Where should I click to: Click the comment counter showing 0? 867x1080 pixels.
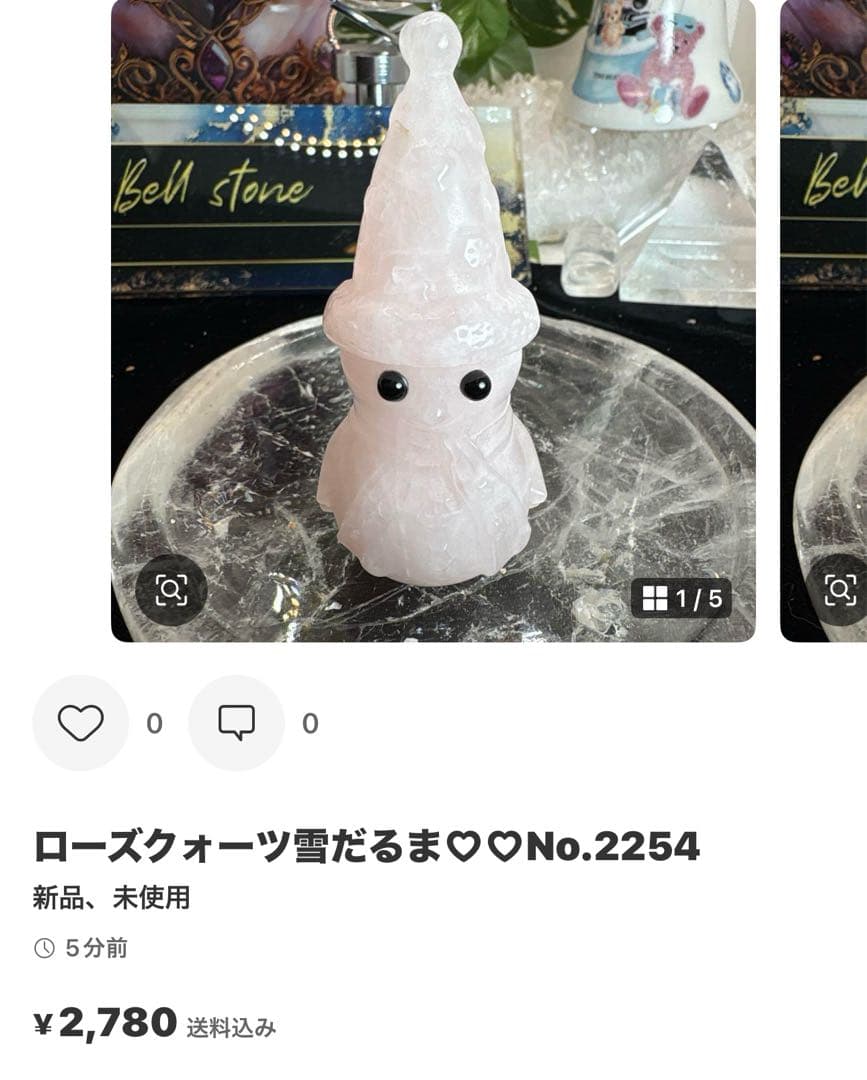tap(308, 724)
